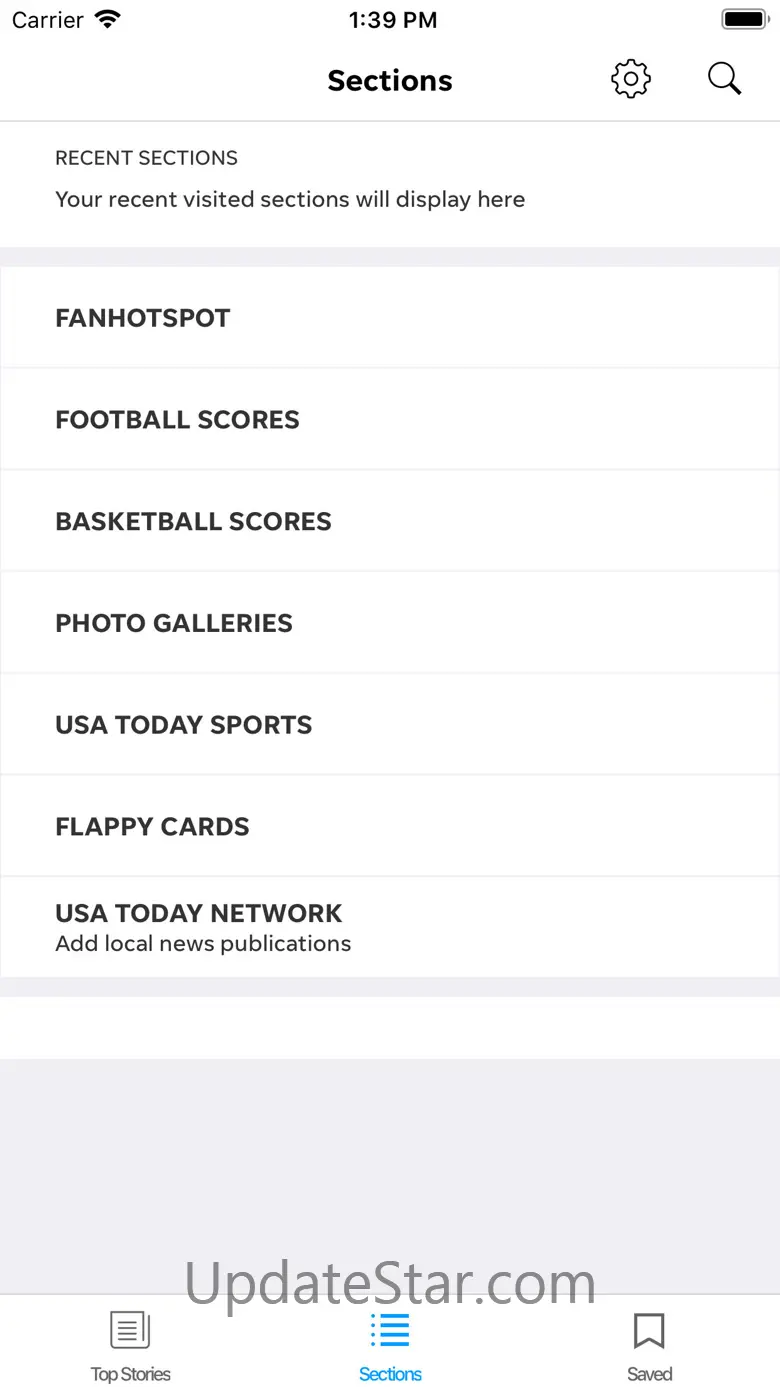
Task: Browse the Photo Galleries section
Action: 390,623
